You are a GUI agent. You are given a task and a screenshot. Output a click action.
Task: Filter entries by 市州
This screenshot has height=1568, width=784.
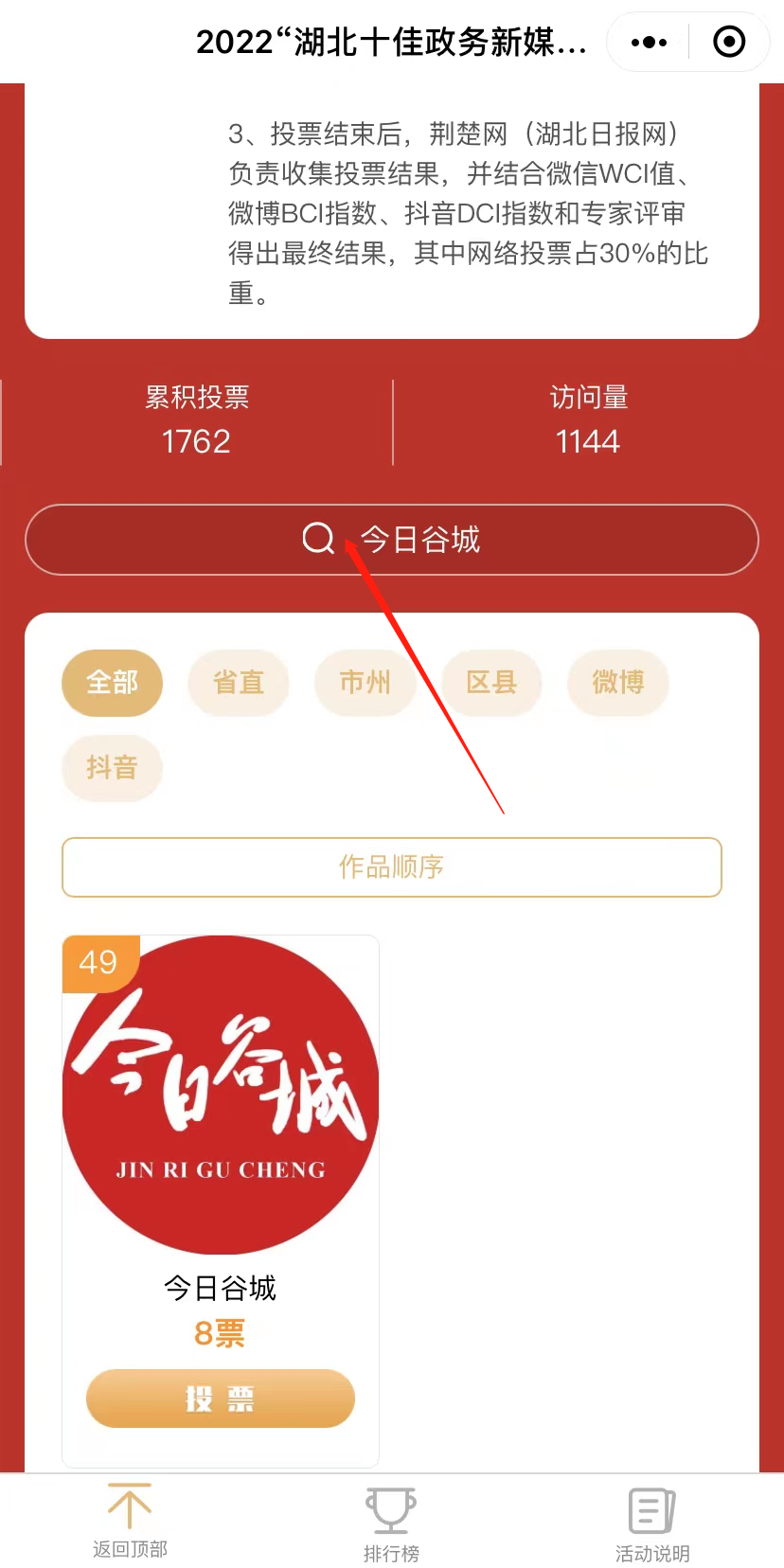(365, 683)
